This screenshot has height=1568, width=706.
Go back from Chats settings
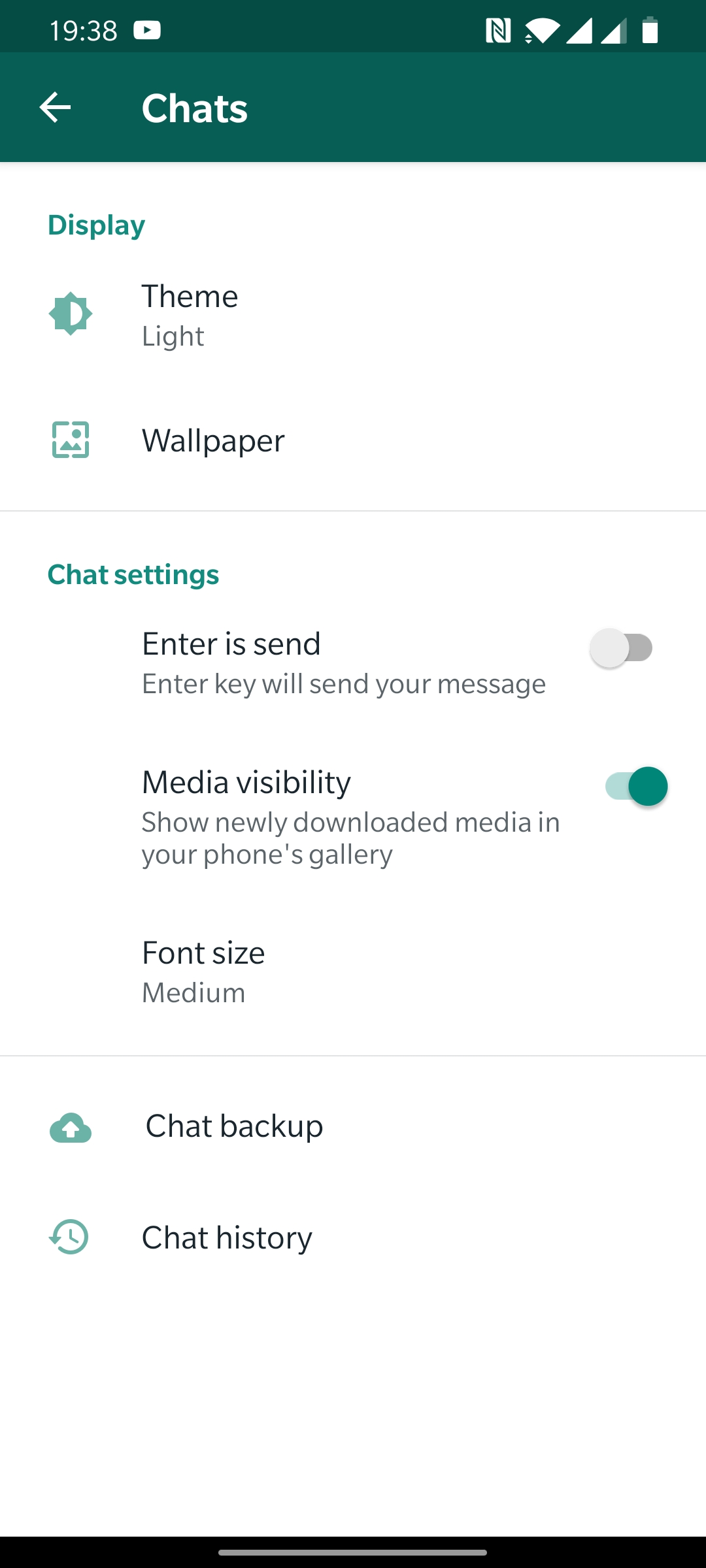tap(55, 107)
